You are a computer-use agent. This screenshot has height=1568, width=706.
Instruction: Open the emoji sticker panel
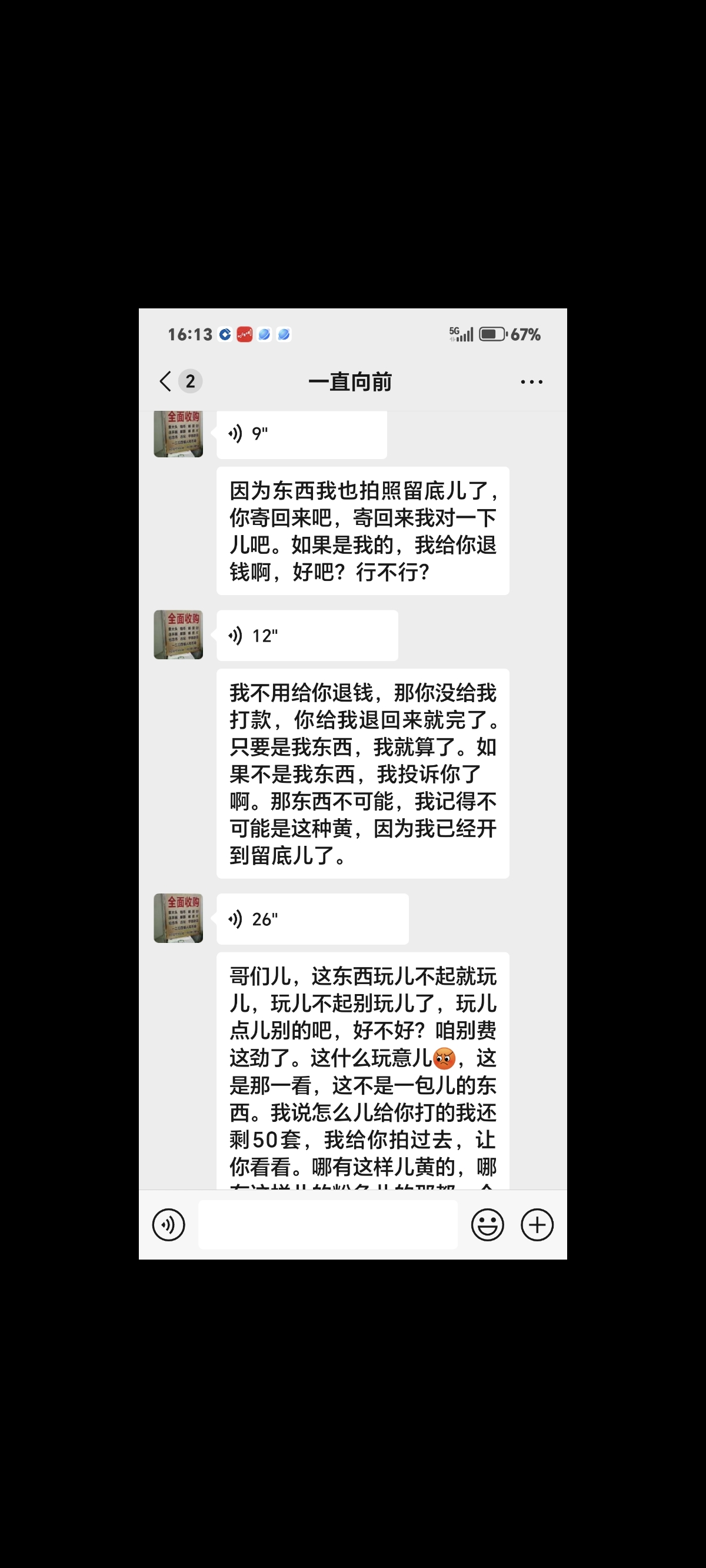click(x=488, y=1225)
